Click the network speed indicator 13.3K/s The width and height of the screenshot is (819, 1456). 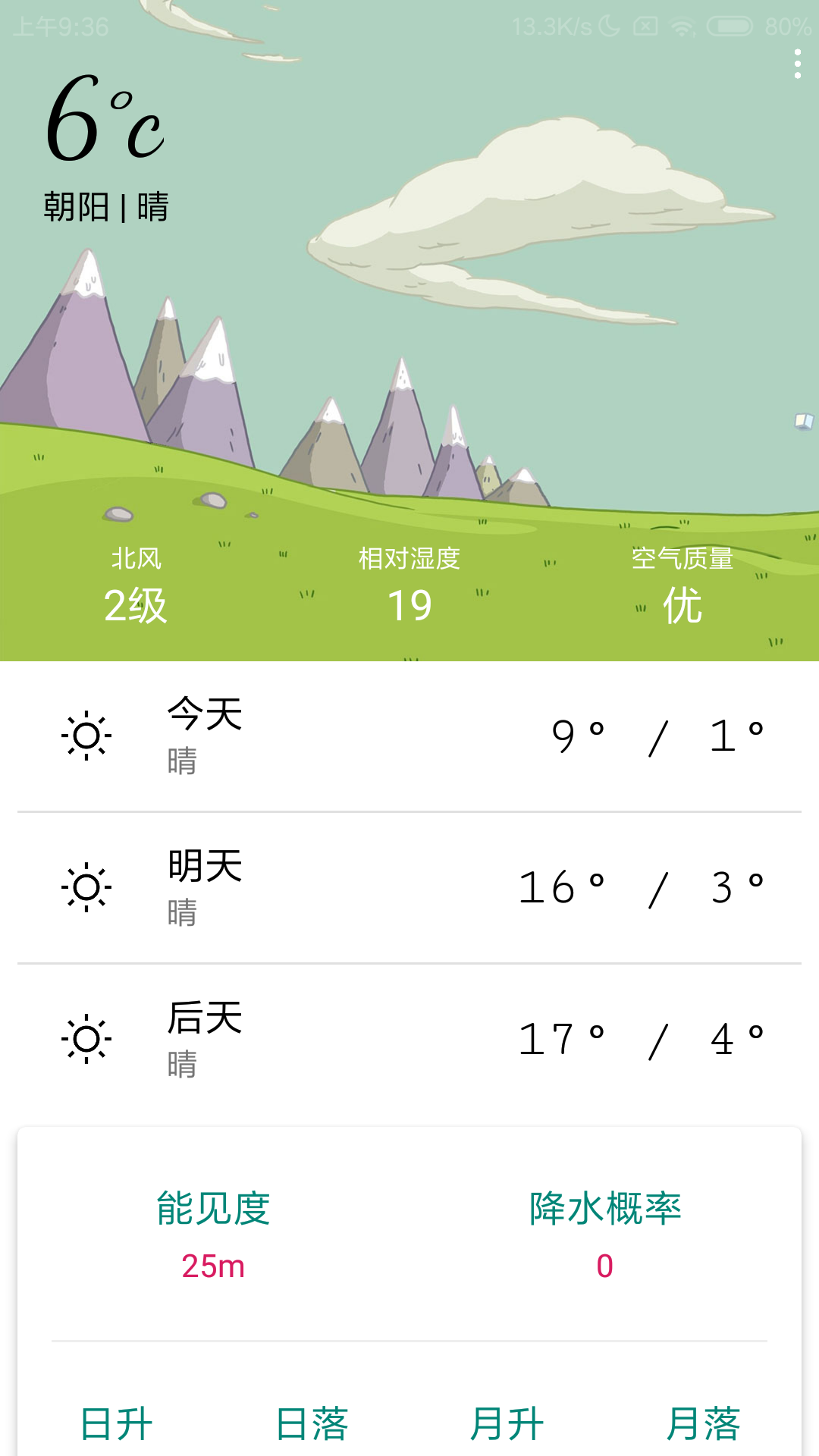point(553,25)
